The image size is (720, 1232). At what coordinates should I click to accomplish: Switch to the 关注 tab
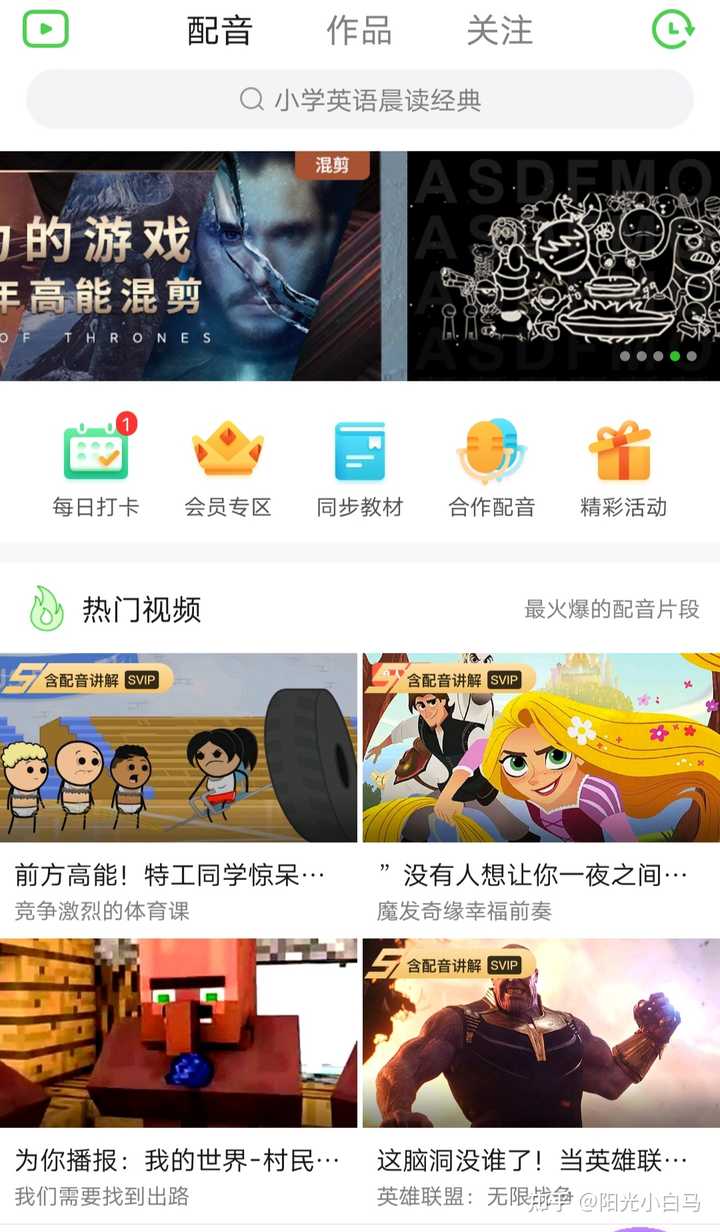[500, 31]
